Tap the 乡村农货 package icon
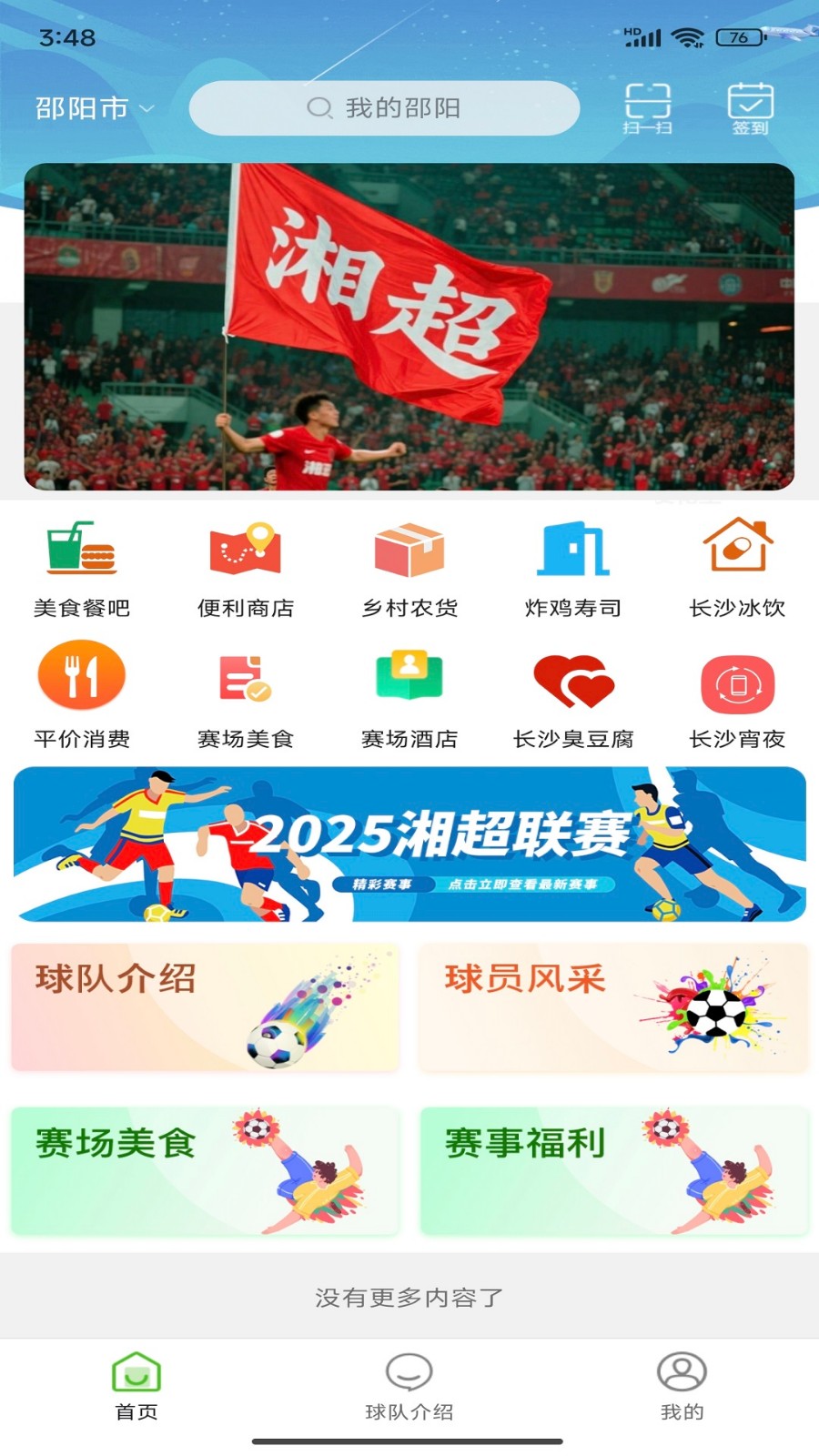This screenshot has height=1456, width=819. point(409,551)
